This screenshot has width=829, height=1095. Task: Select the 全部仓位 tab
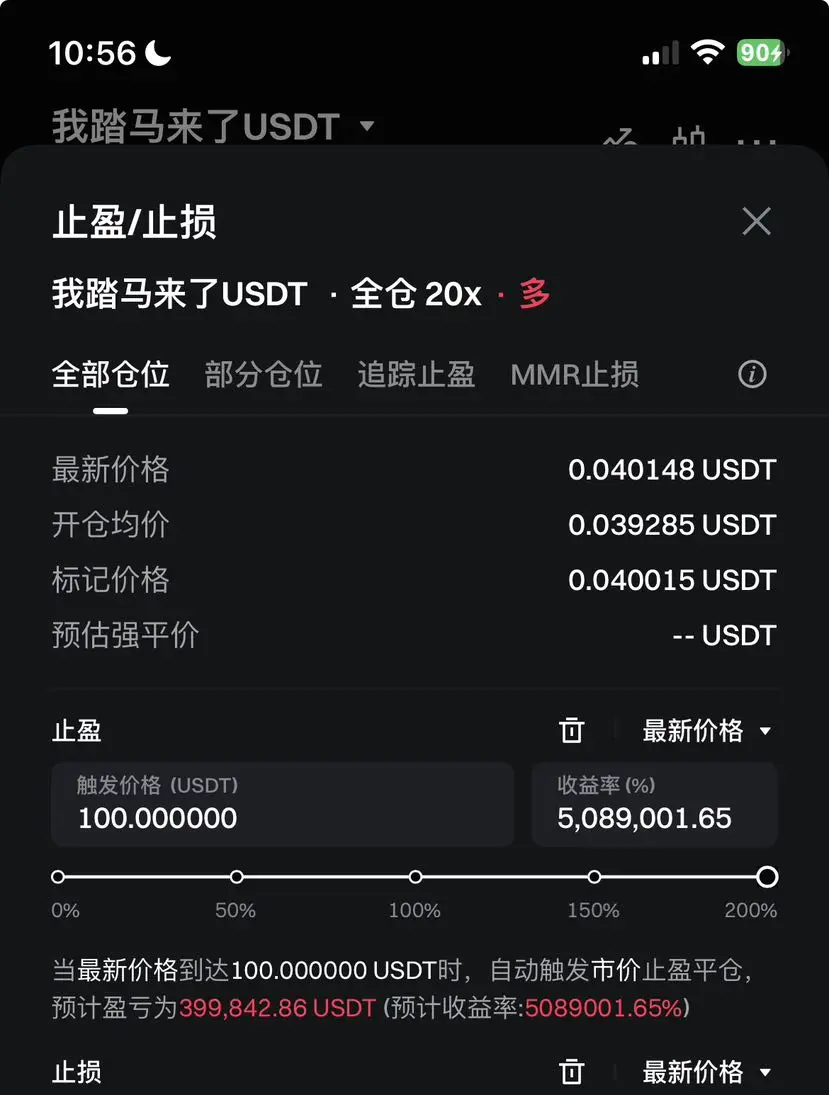[x=111, y=375]
